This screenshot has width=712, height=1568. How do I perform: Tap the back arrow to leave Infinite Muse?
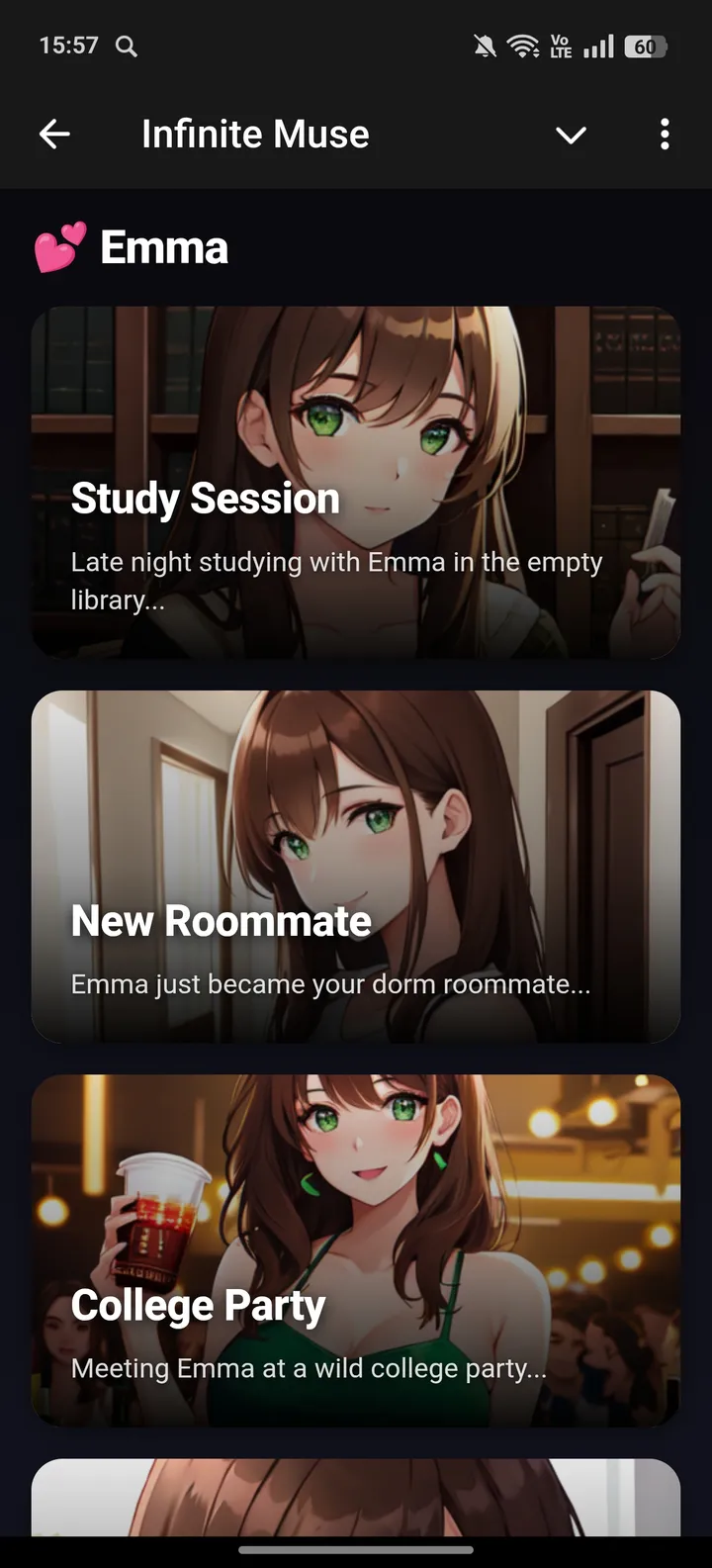click(54, 134)
